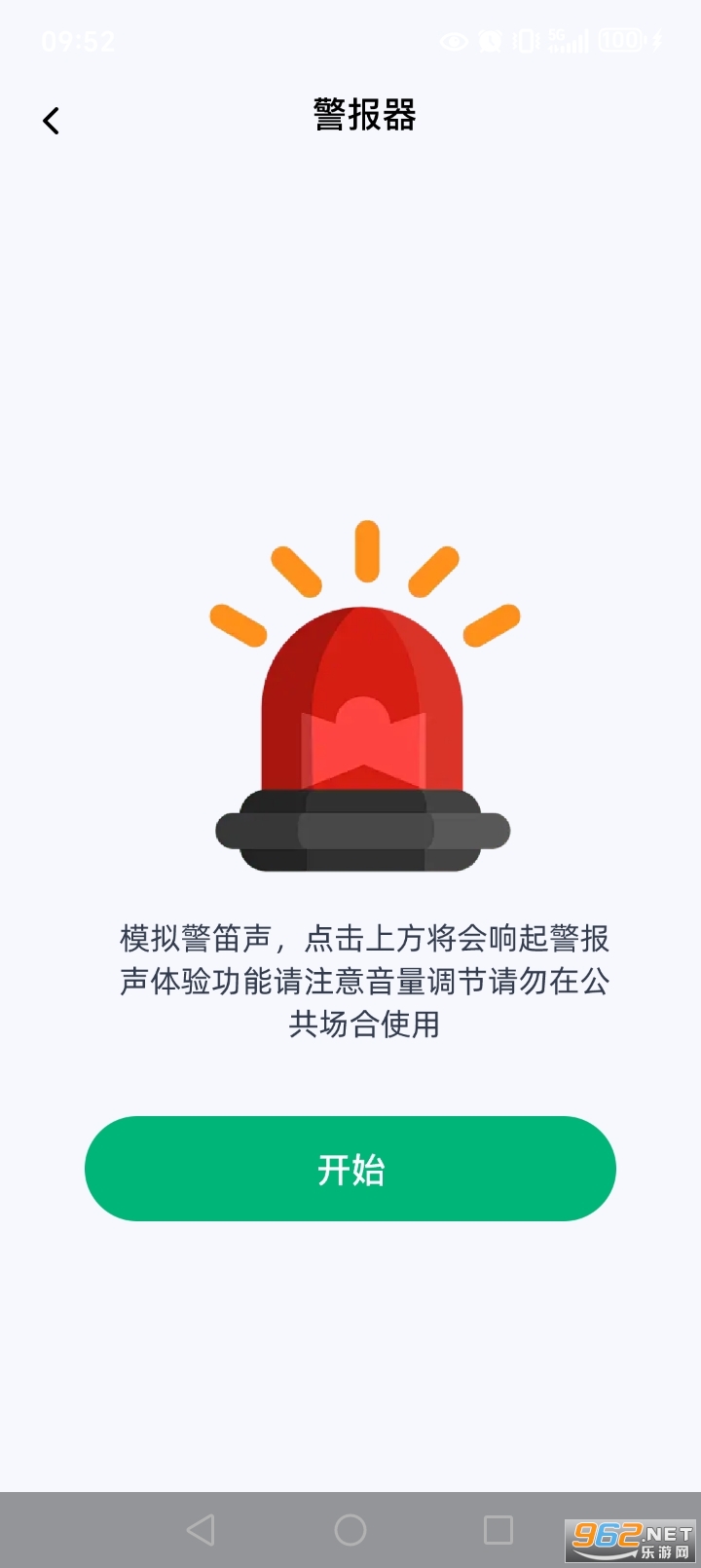Select the 警报器 title text
The width and height of the screenshot is (701, 1568).
click(x=364, y=115)
